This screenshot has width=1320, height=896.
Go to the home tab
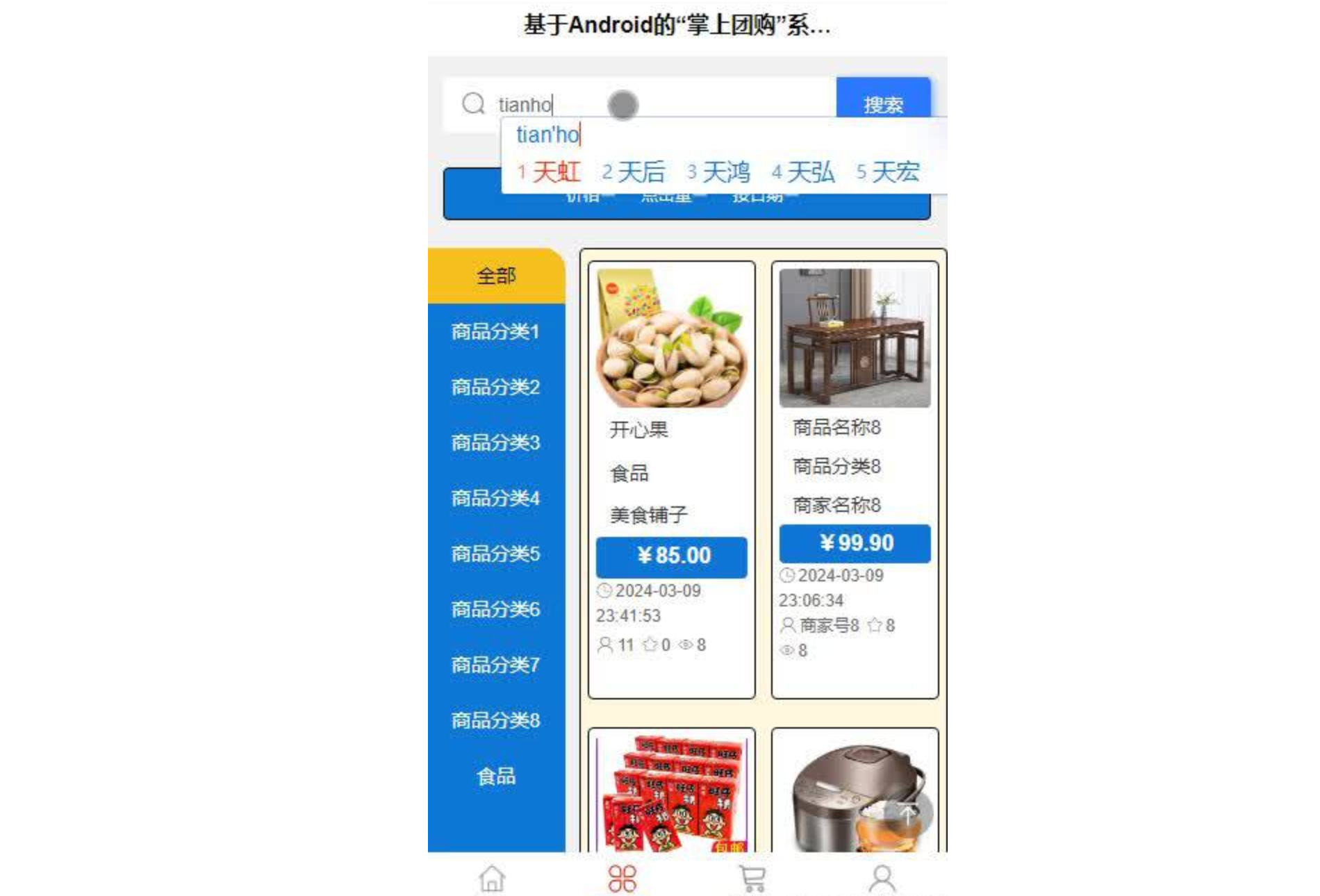point(492,878)
